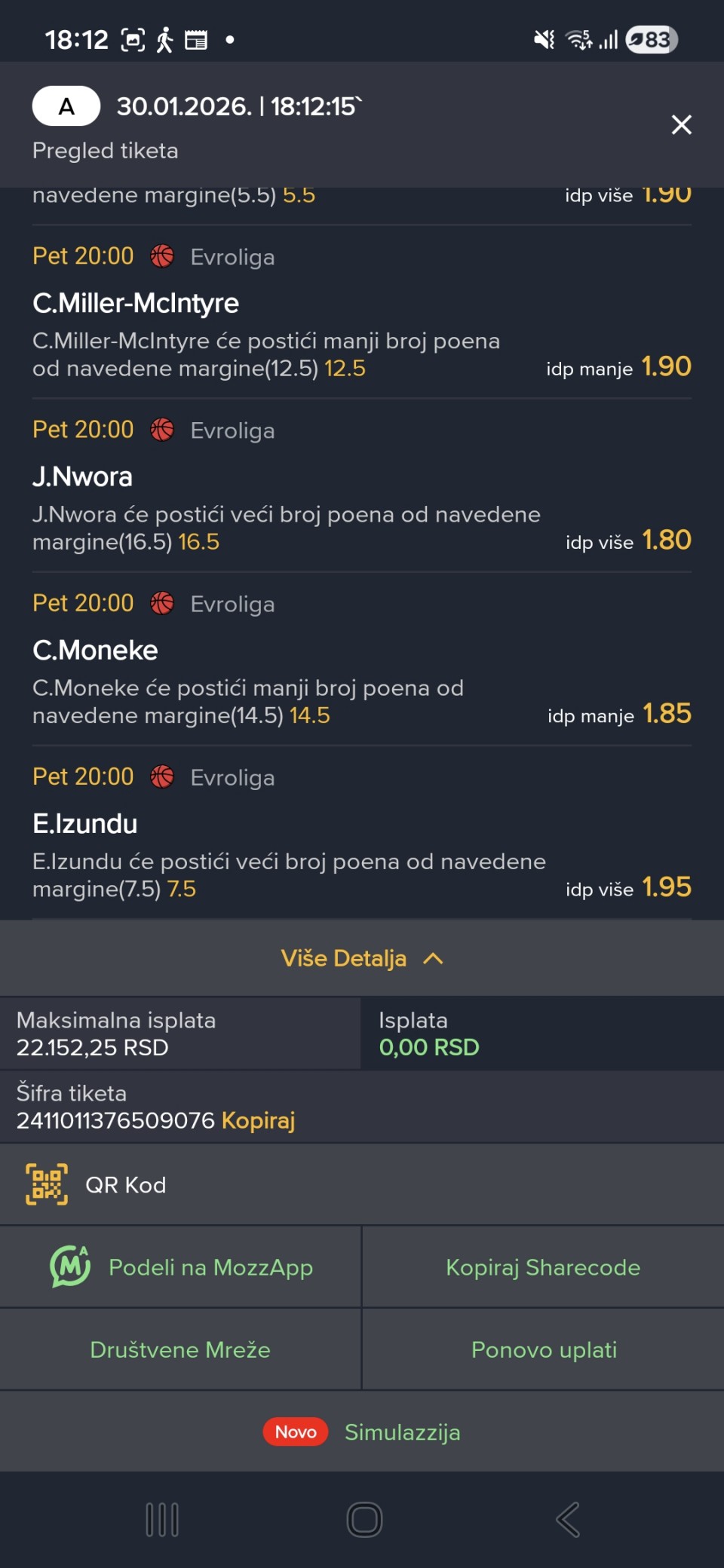The width and height of the screenshot is (724, 1568).
Task: Select Ponovo uplati to replay the ticket
Action: coord(544,1349)
